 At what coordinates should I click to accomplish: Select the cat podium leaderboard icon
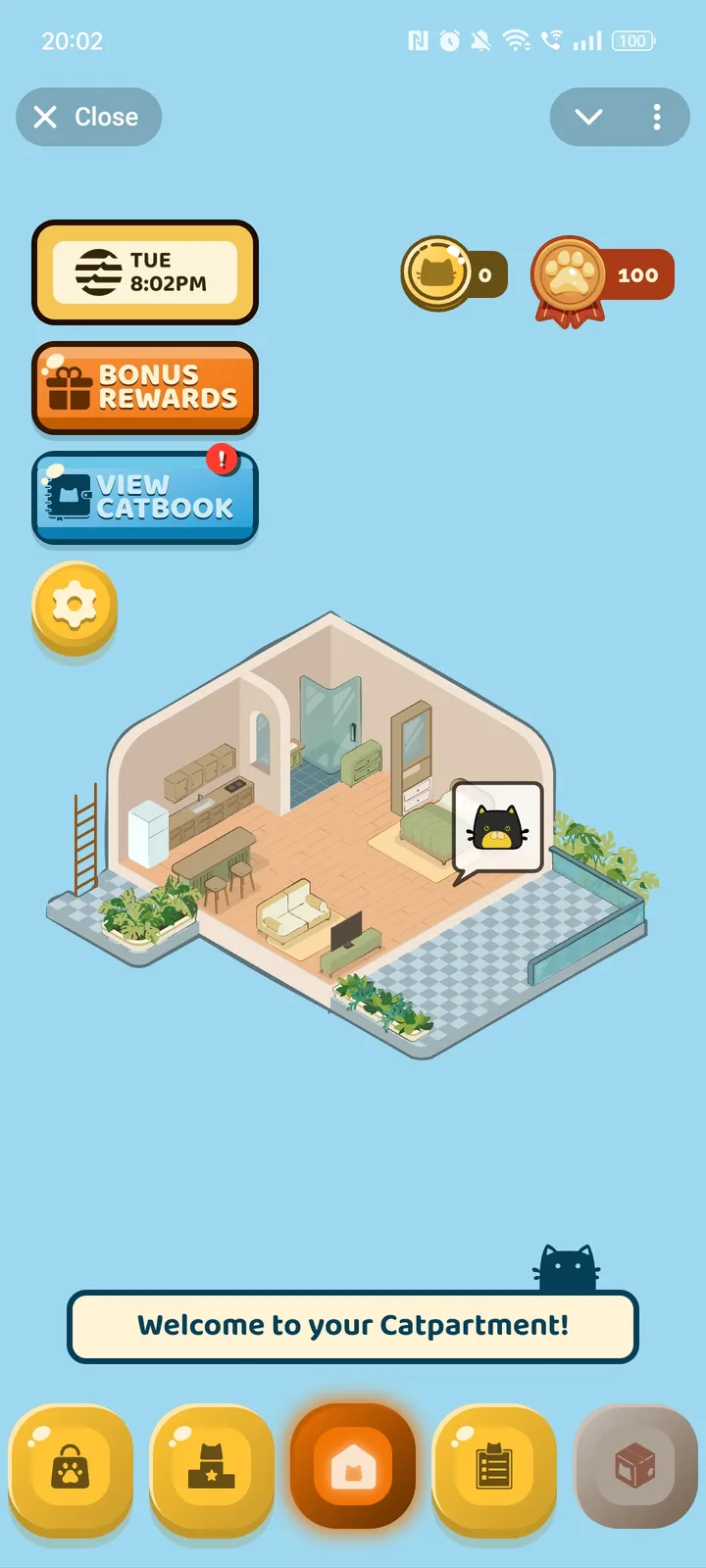[x=211, y=1465]
